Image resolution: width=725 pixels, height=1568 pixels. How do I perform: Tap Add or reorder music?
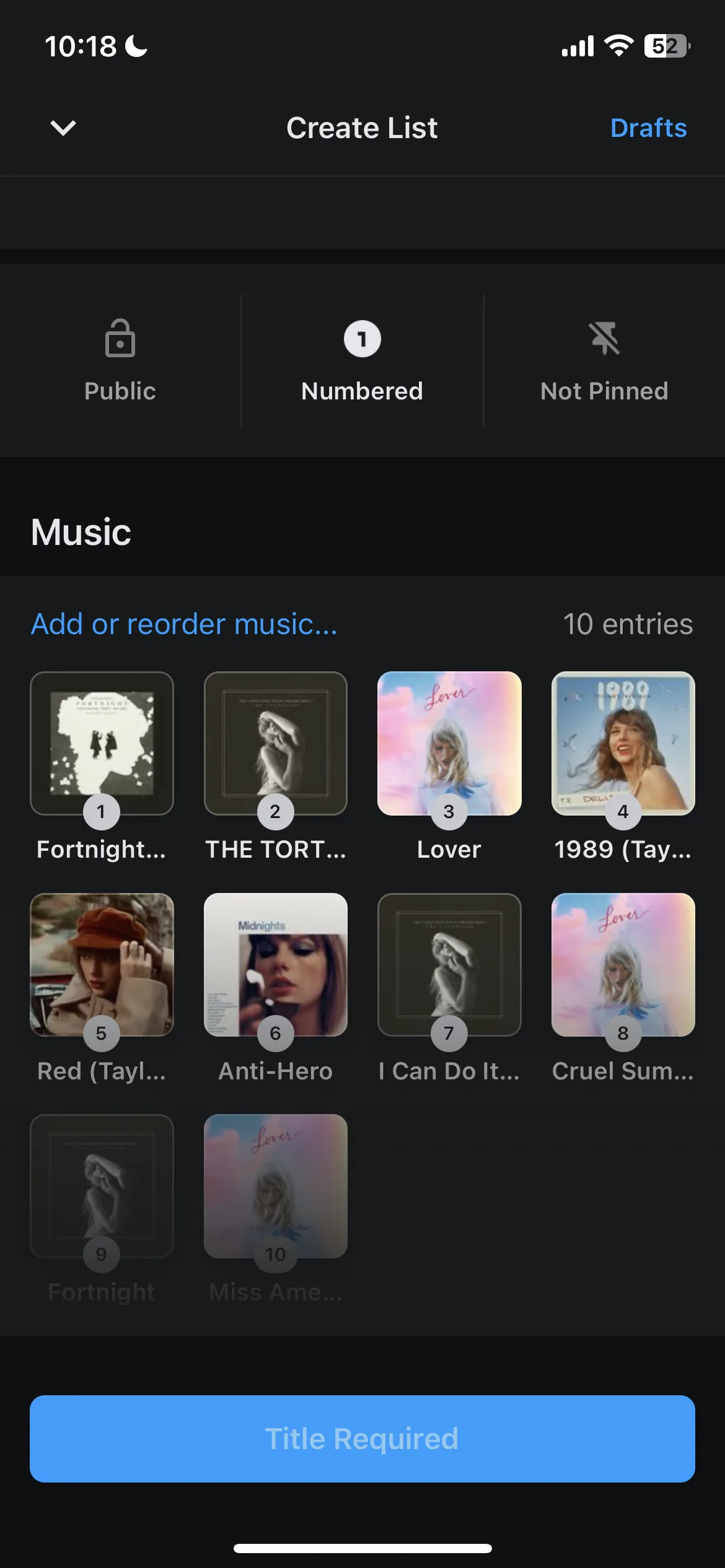click(184, 624)
